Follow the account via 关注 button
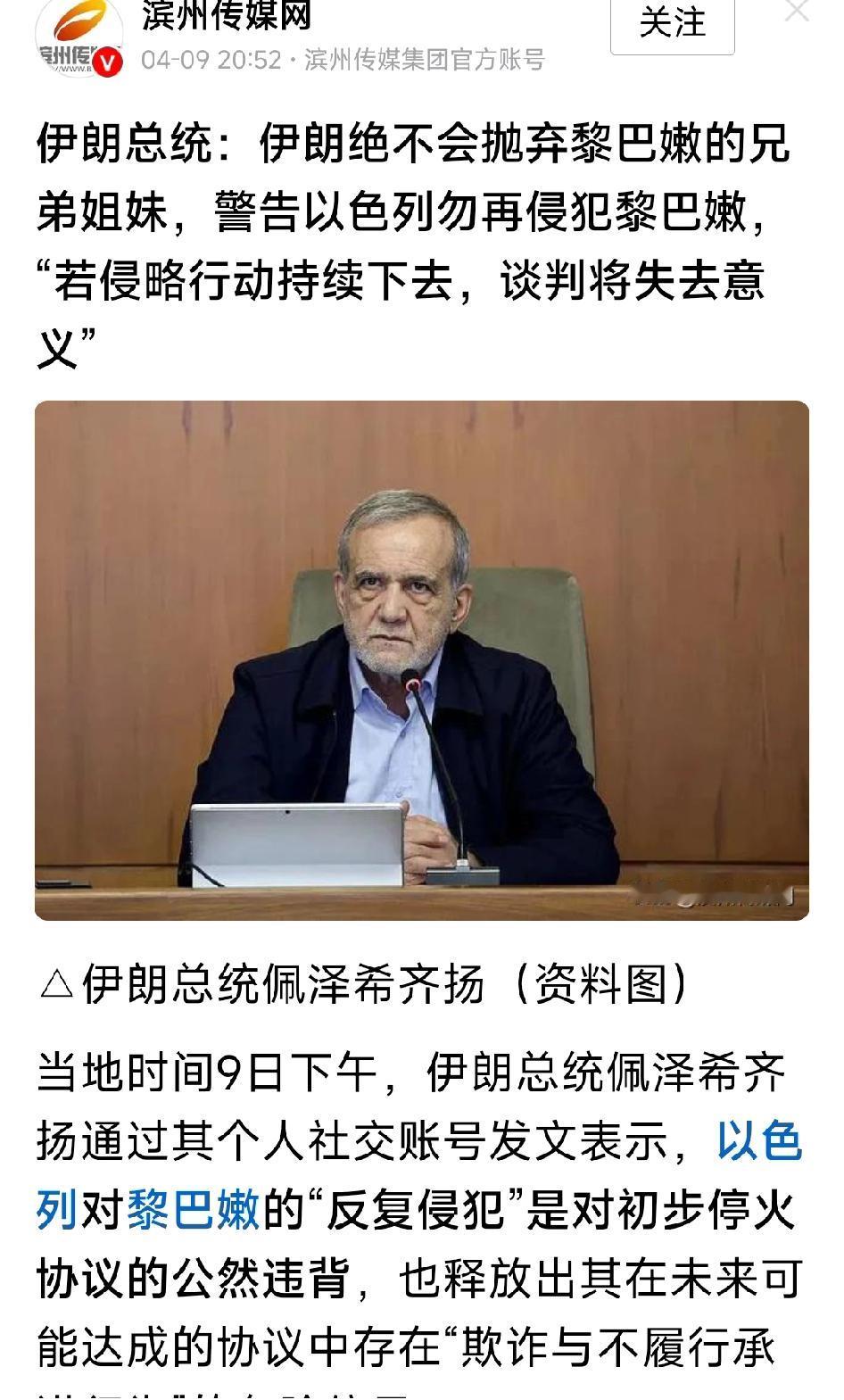Image resolution: width=844 pixels, height=1400 pixels. [672, 23]
